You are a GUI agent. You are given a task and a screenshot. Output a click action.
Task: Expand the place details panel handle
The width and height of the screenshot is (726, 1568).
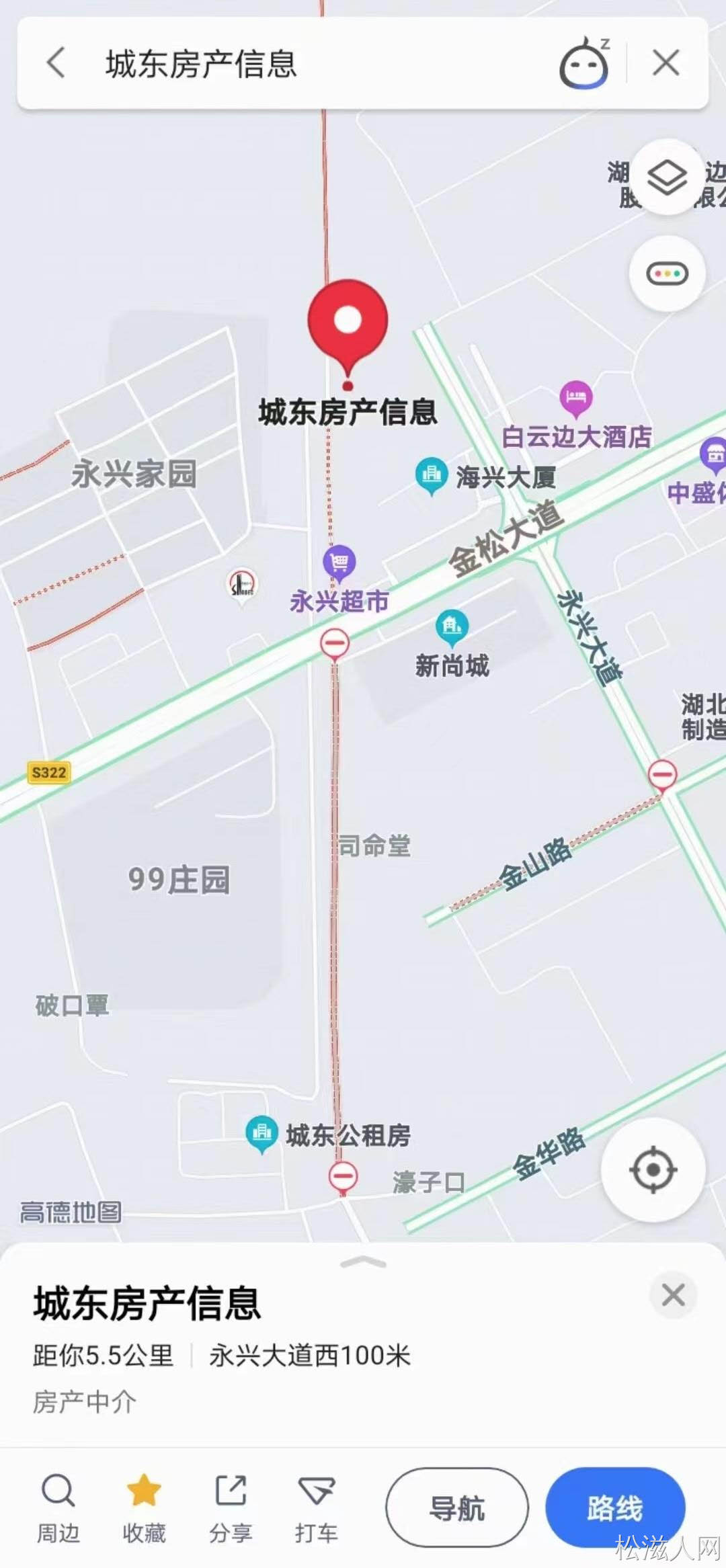(x=363, y=1264)
